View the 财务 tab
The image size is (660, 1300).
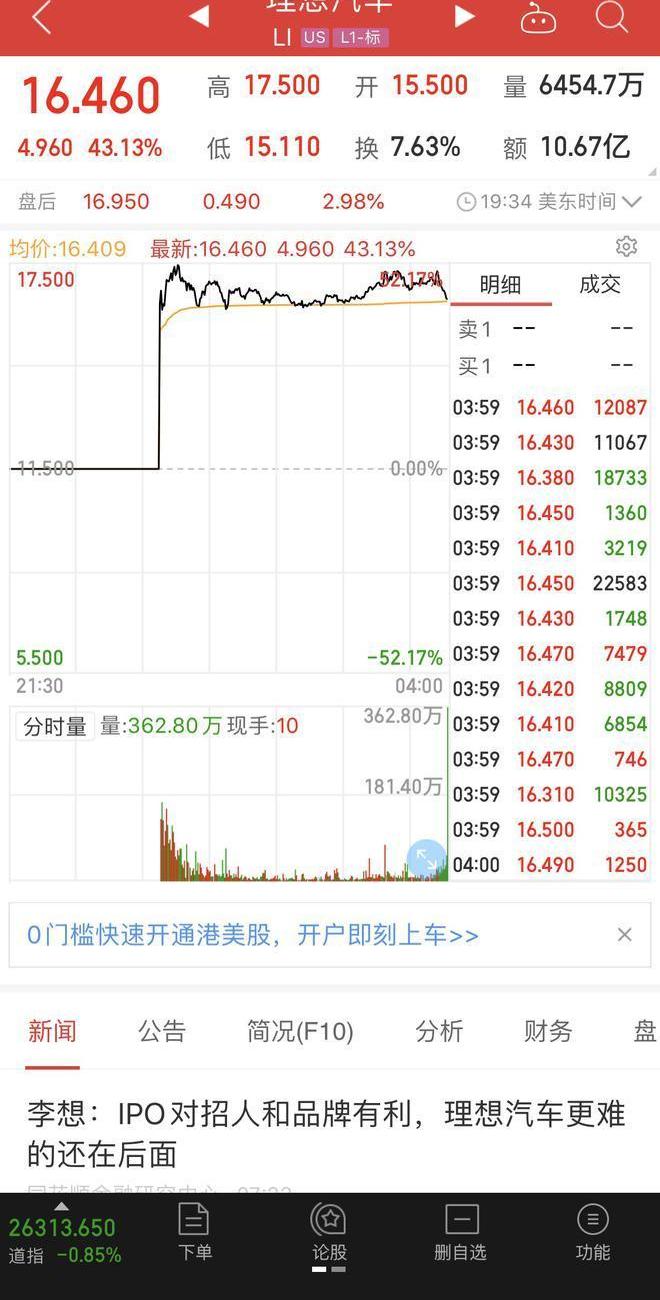point(548,1031)
